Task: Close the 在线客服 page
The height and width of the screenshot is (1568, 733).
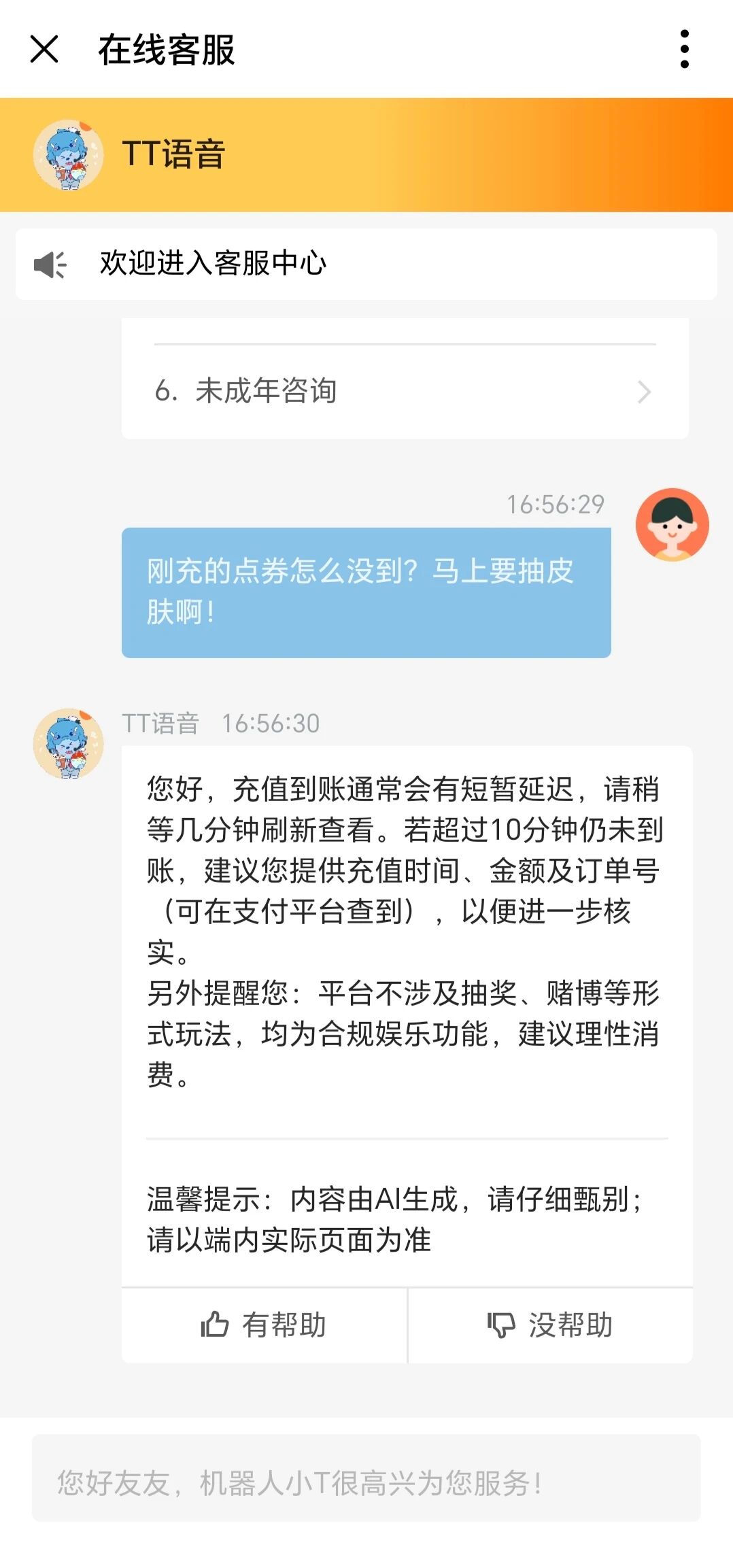Action: [x=45, y=50]
